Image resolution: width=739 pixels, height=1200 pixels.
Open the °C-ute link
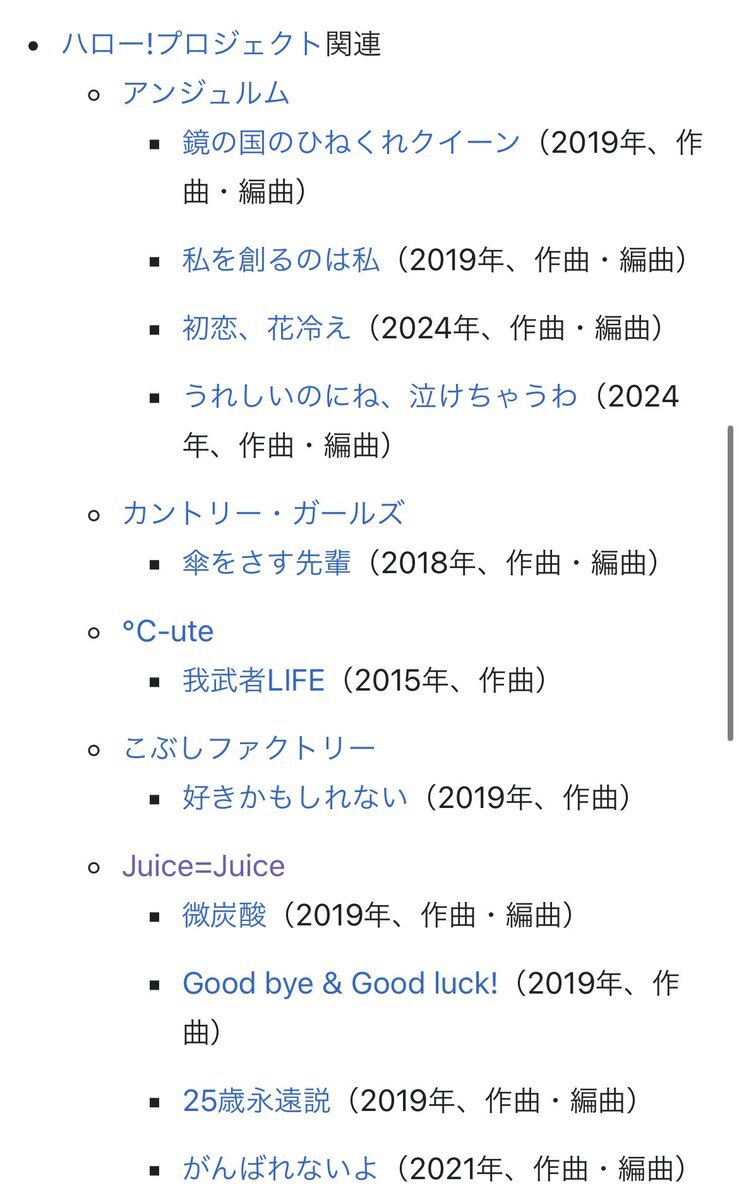point(168,631)
